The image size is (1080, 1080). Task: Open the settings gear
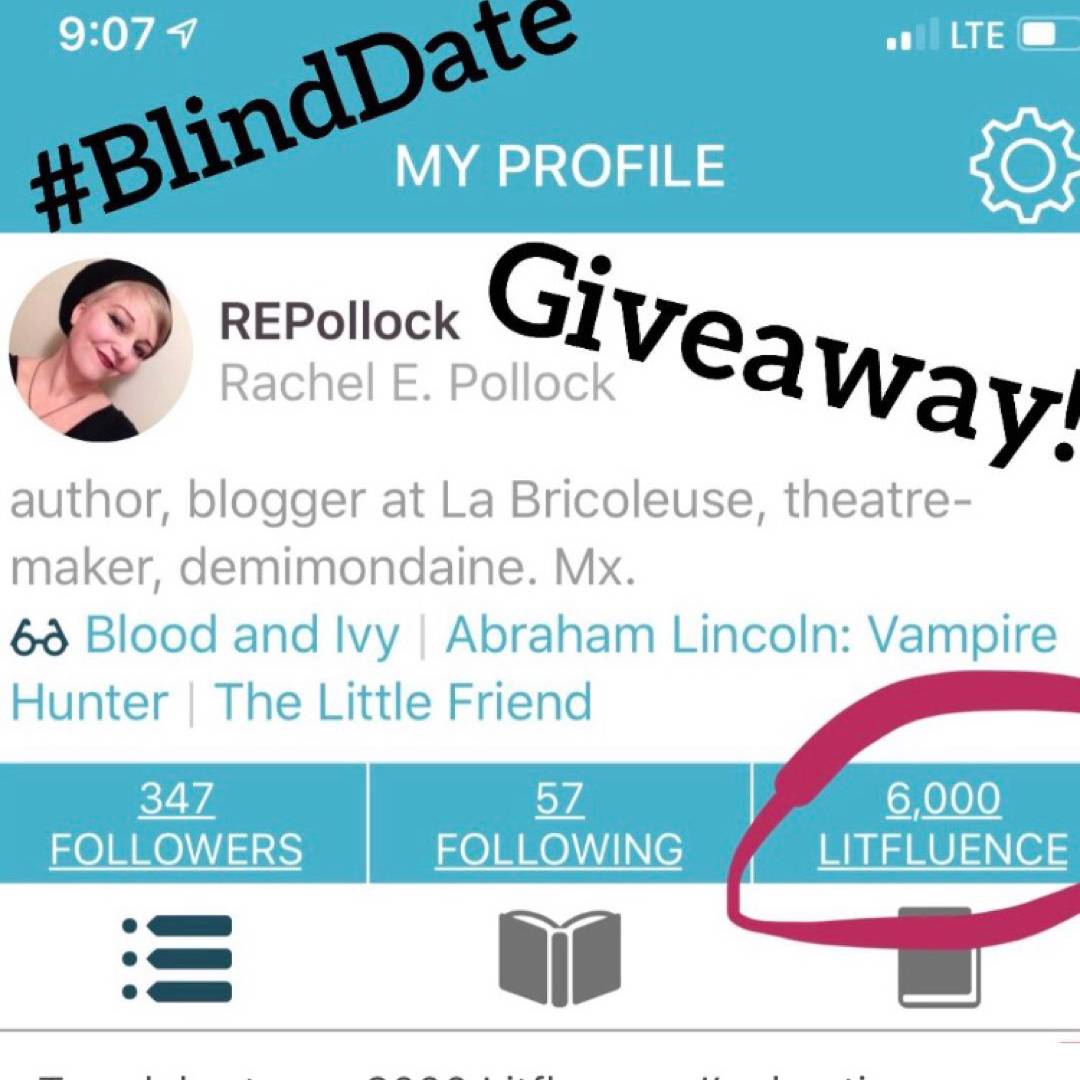(x=1023, y=165)
